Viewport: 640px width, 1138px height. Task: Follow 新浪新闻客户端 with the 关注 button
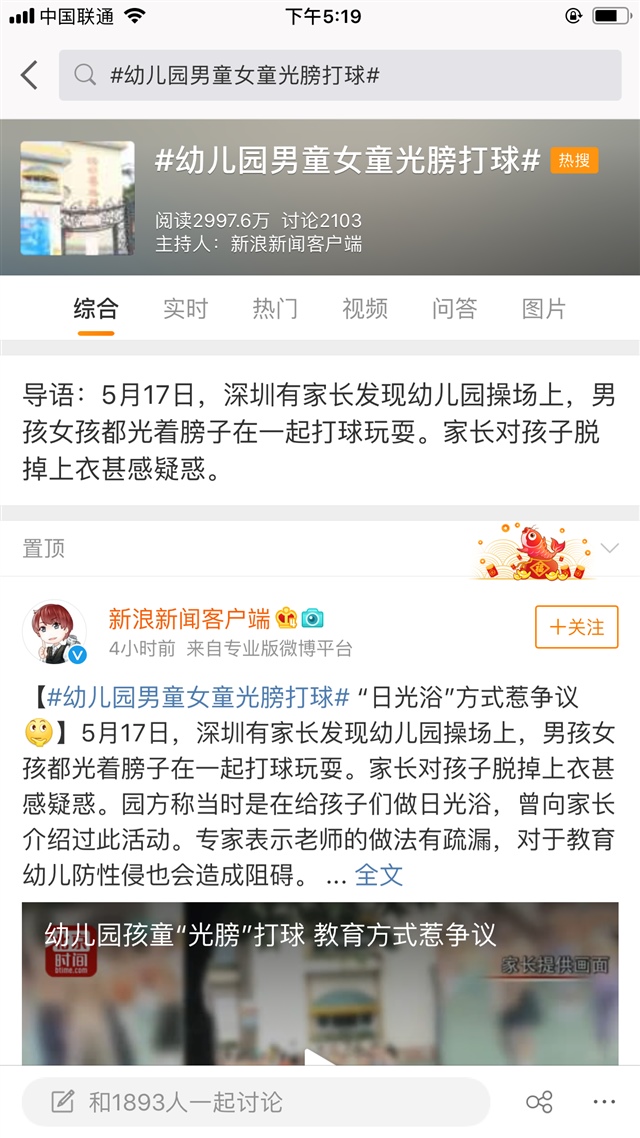[577, 627]
